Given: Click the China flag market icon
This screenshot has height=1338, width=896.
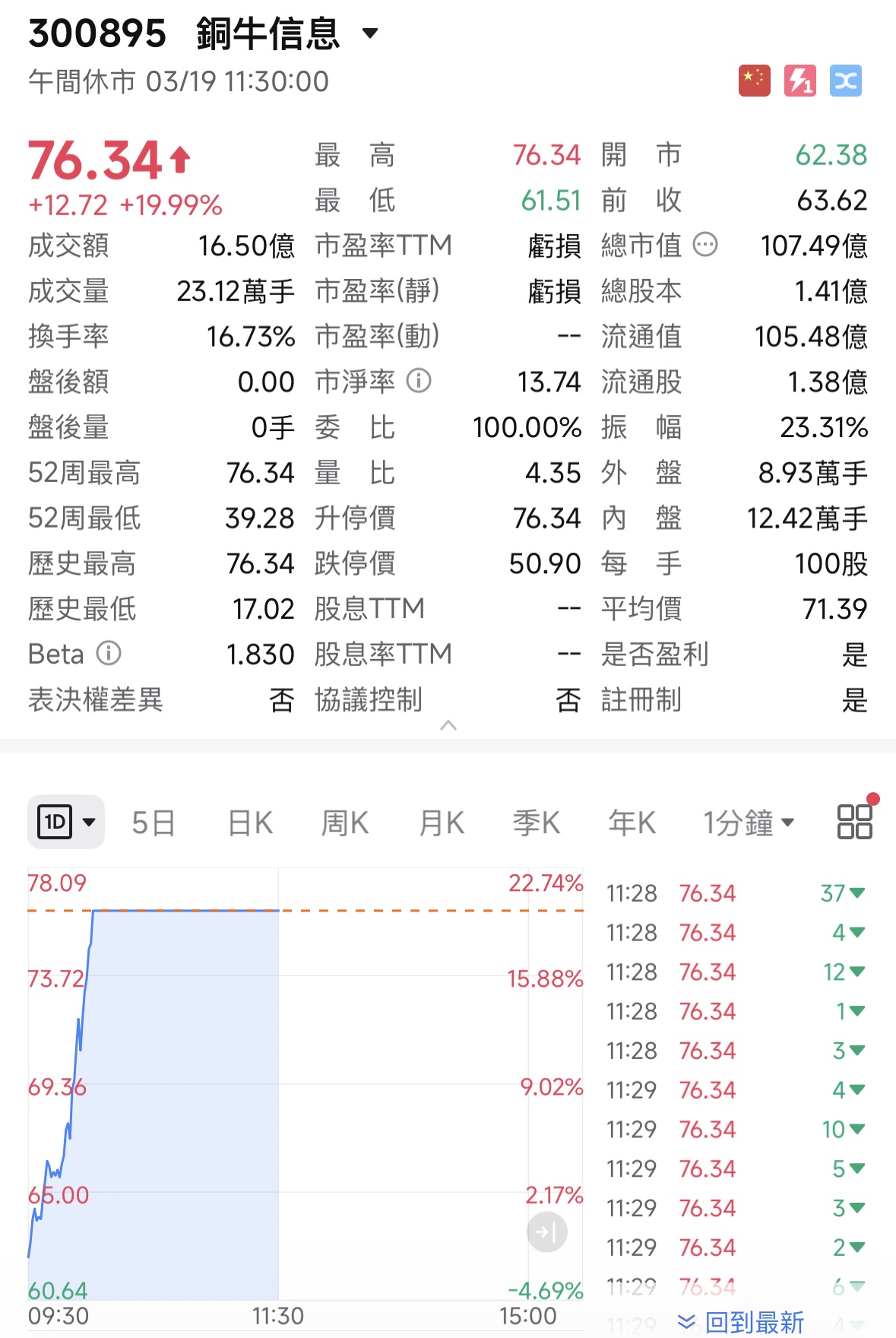Looking at the screenshot, I should coord(753,80).
